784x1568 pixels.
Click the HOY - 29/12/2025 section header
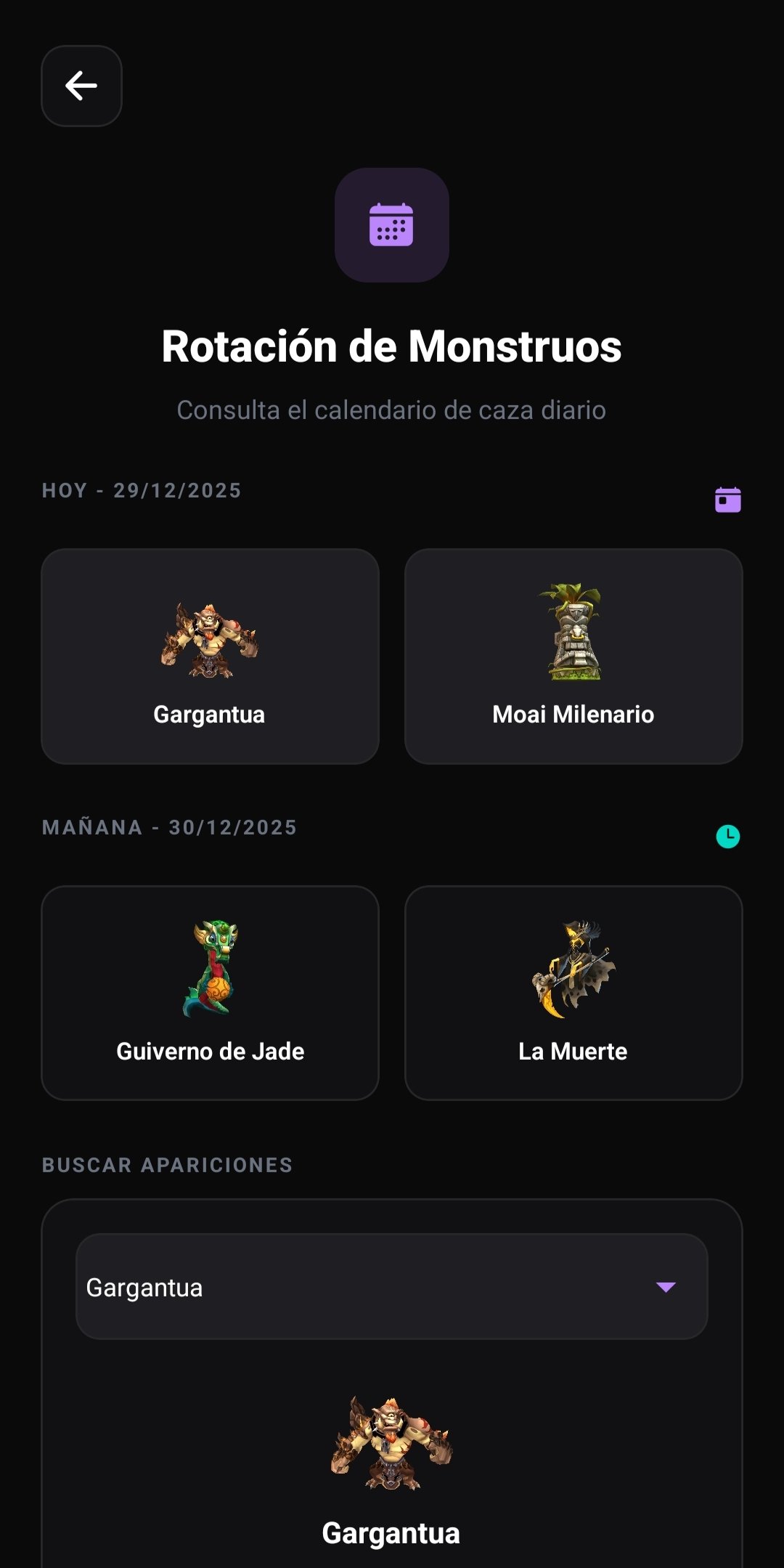tap(142, 491)
